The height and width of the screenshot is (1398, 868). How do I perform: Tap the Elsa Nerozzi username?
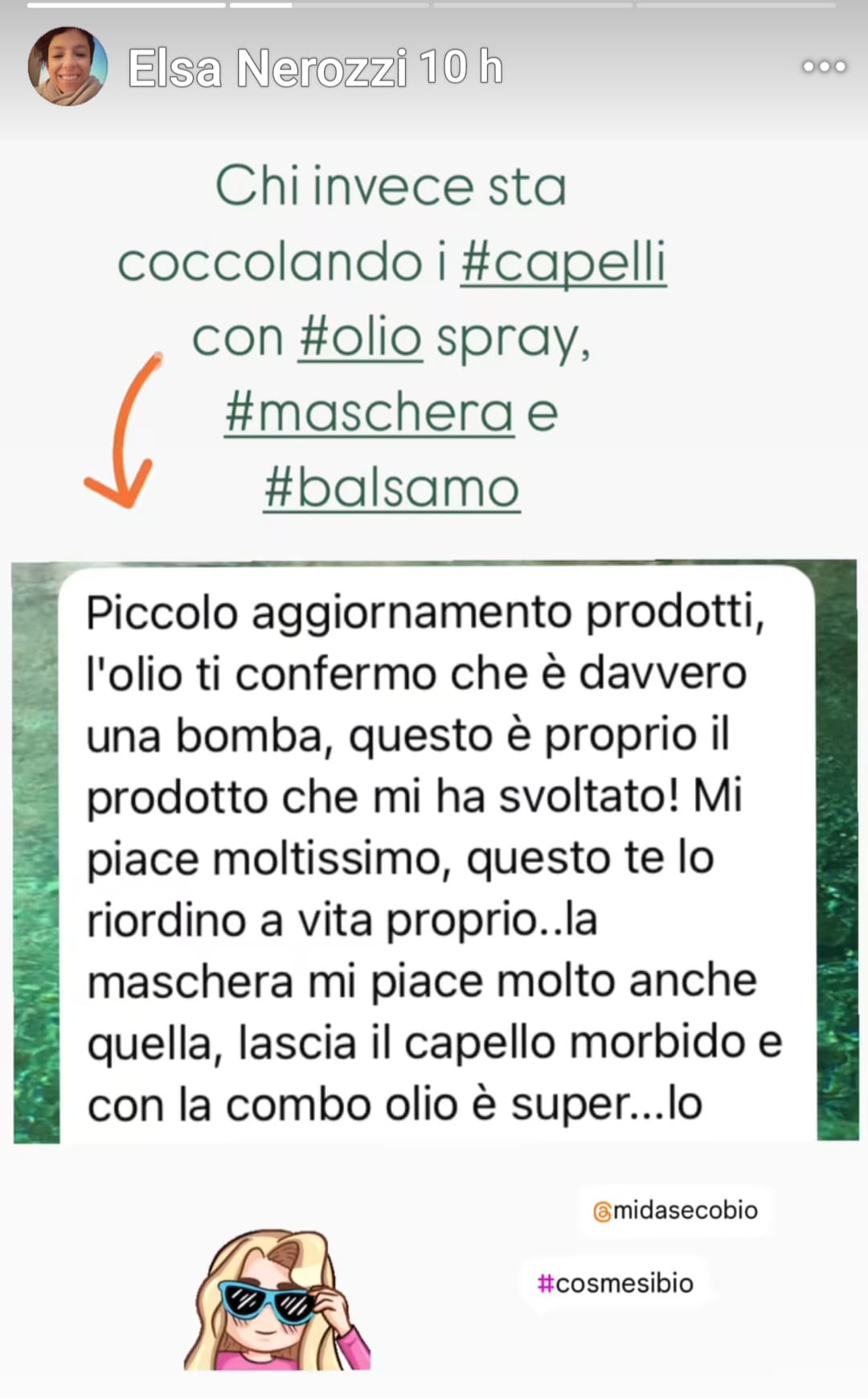click(x=268, y=68)
